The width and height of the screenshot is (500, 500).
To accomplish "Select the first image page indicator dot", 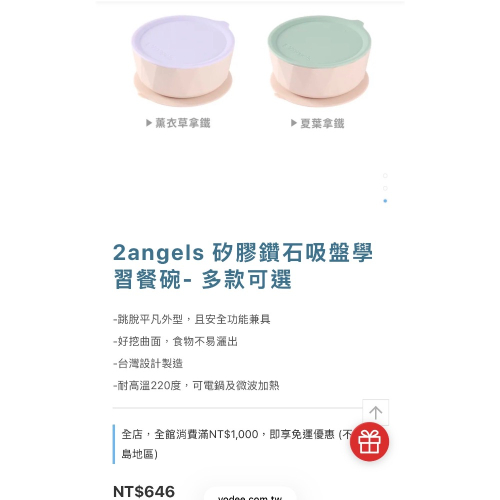I will click(x=385, y=176).
